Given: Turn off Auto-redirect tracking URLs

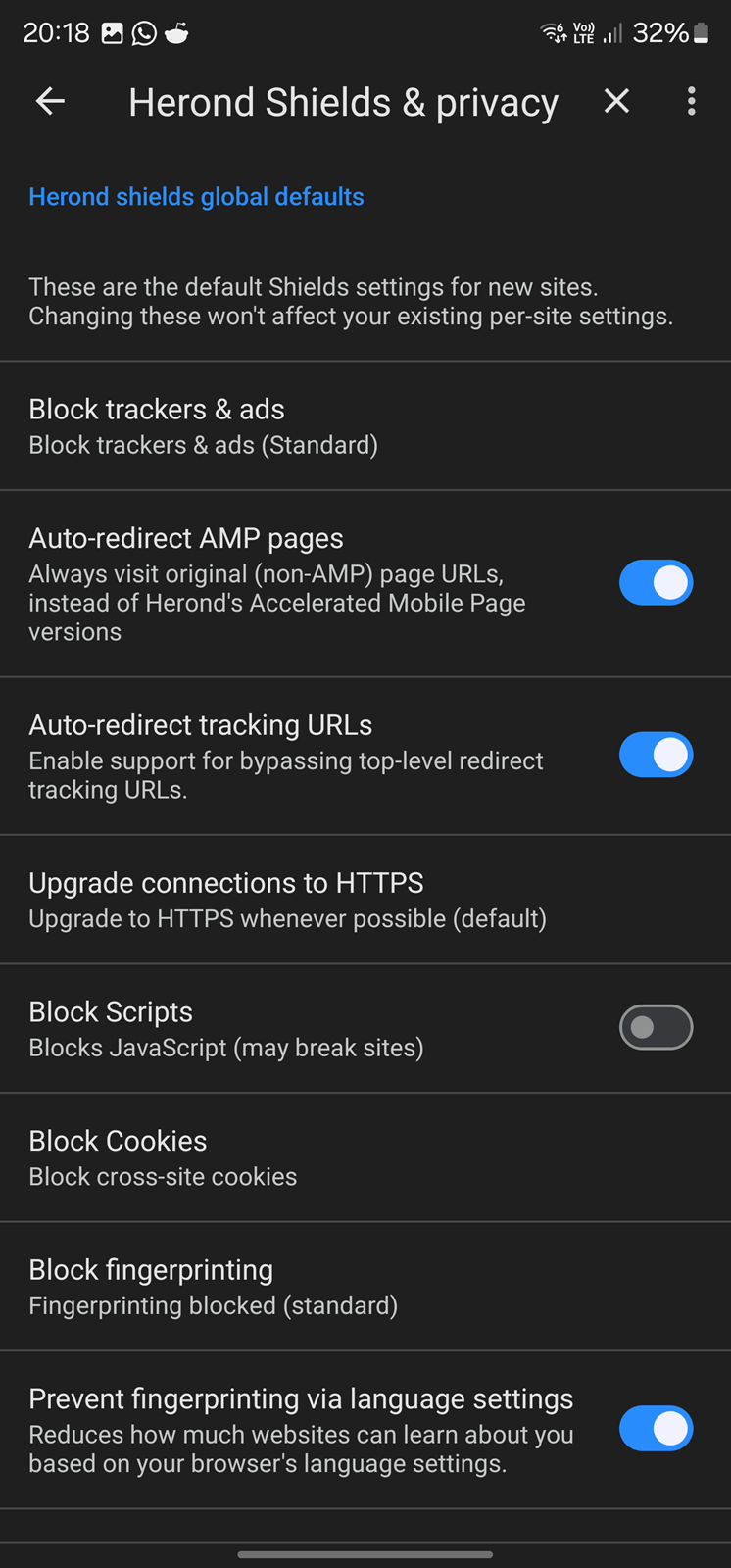Looking at the screenshot, I should click(x=656, y=756).
